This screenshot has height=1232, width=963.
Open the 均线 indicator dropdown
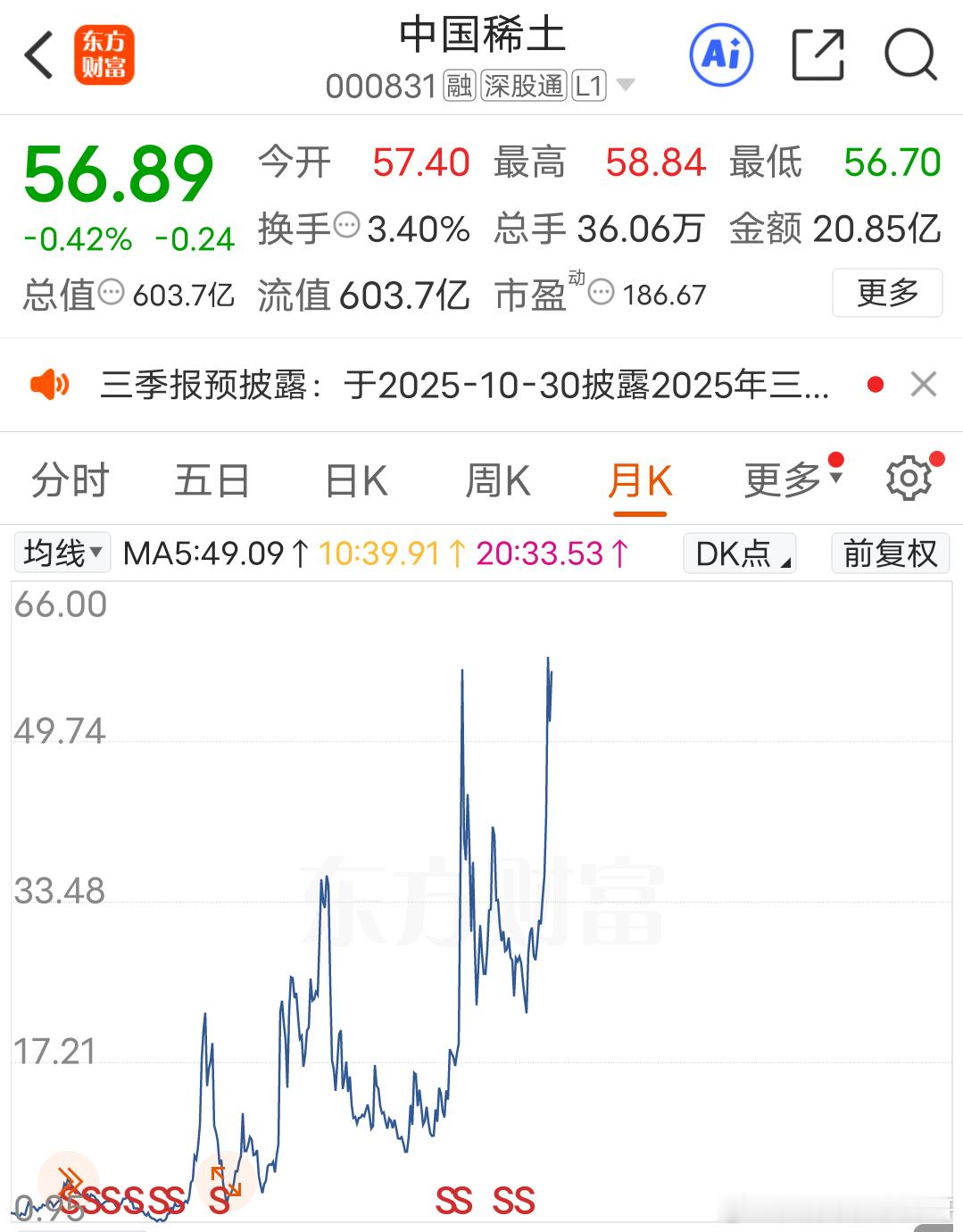62,554
